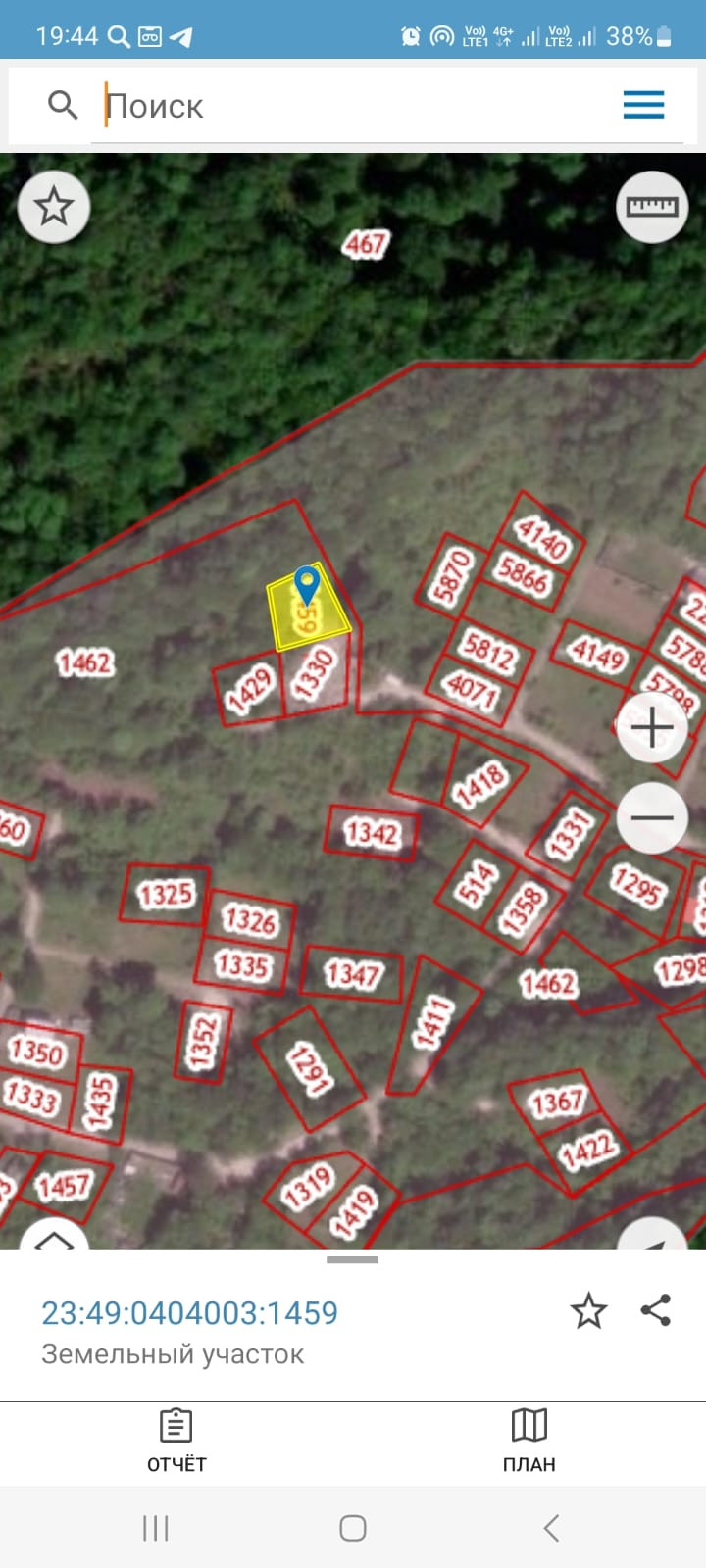
Task: Expand the bottom sheet handle
Action: pos(352,1260)
